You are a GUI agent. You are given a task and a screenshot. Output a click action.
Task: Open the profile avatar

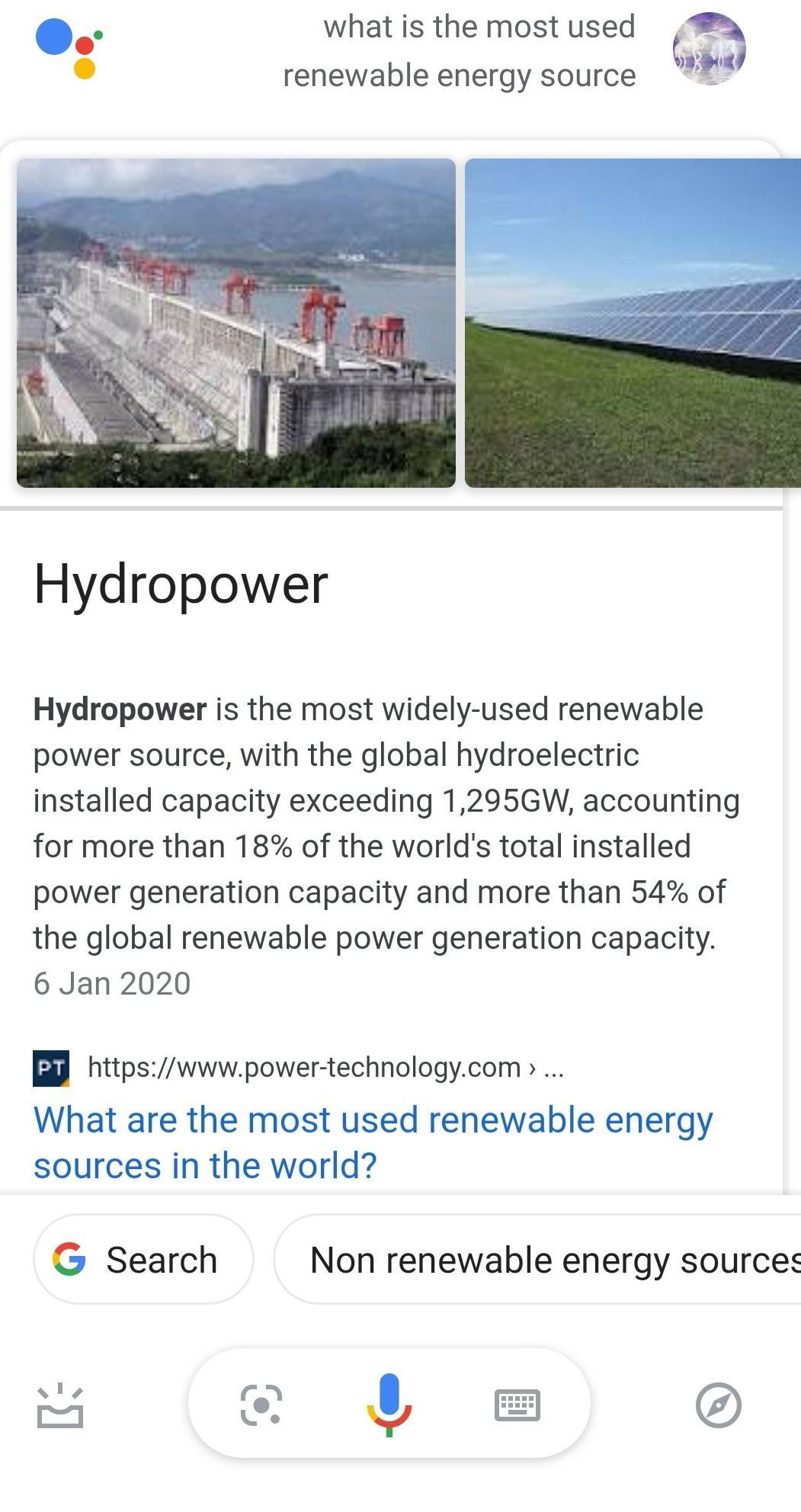click(x=709, y=49)
